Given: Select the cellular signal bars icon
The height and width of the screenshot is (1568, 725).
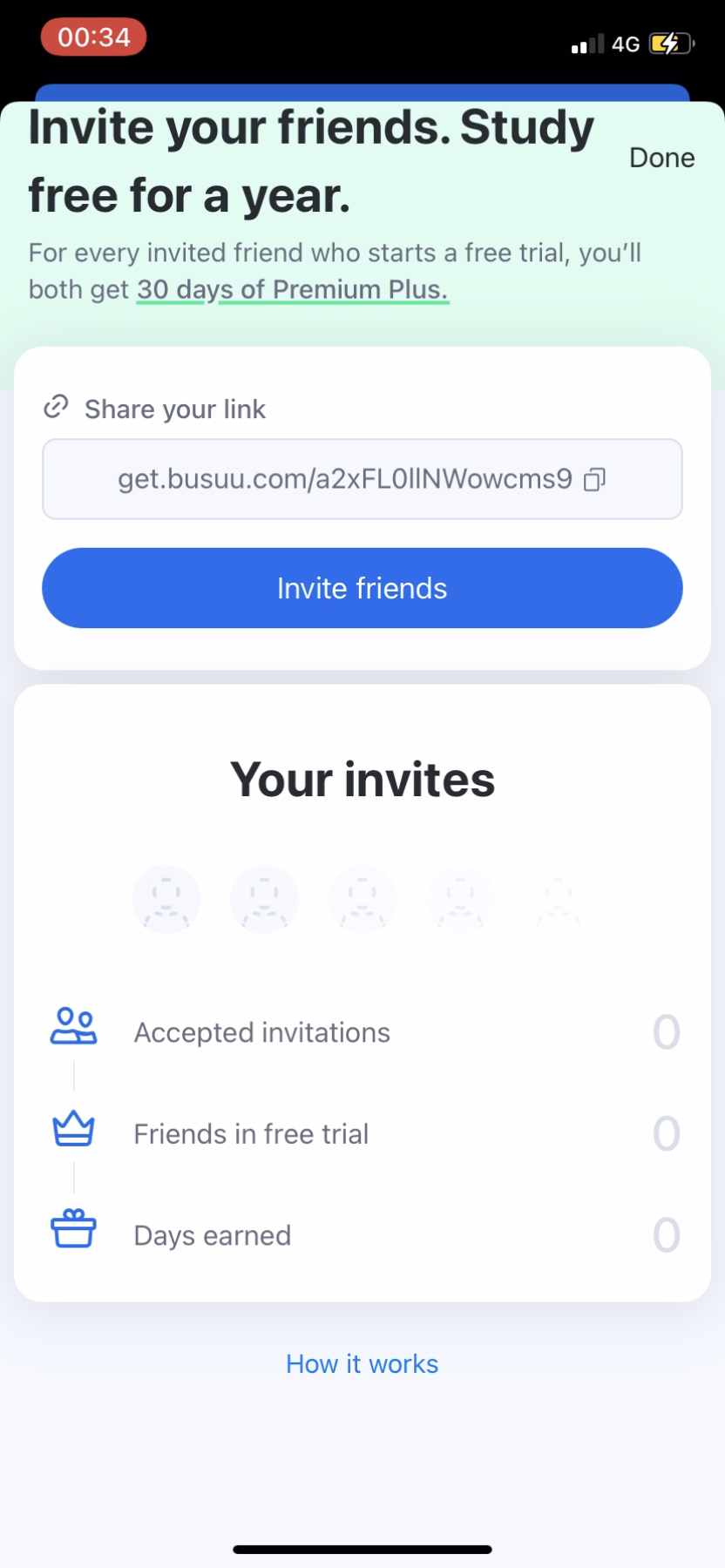Looking at the screenshot, I should pos(586,43).
